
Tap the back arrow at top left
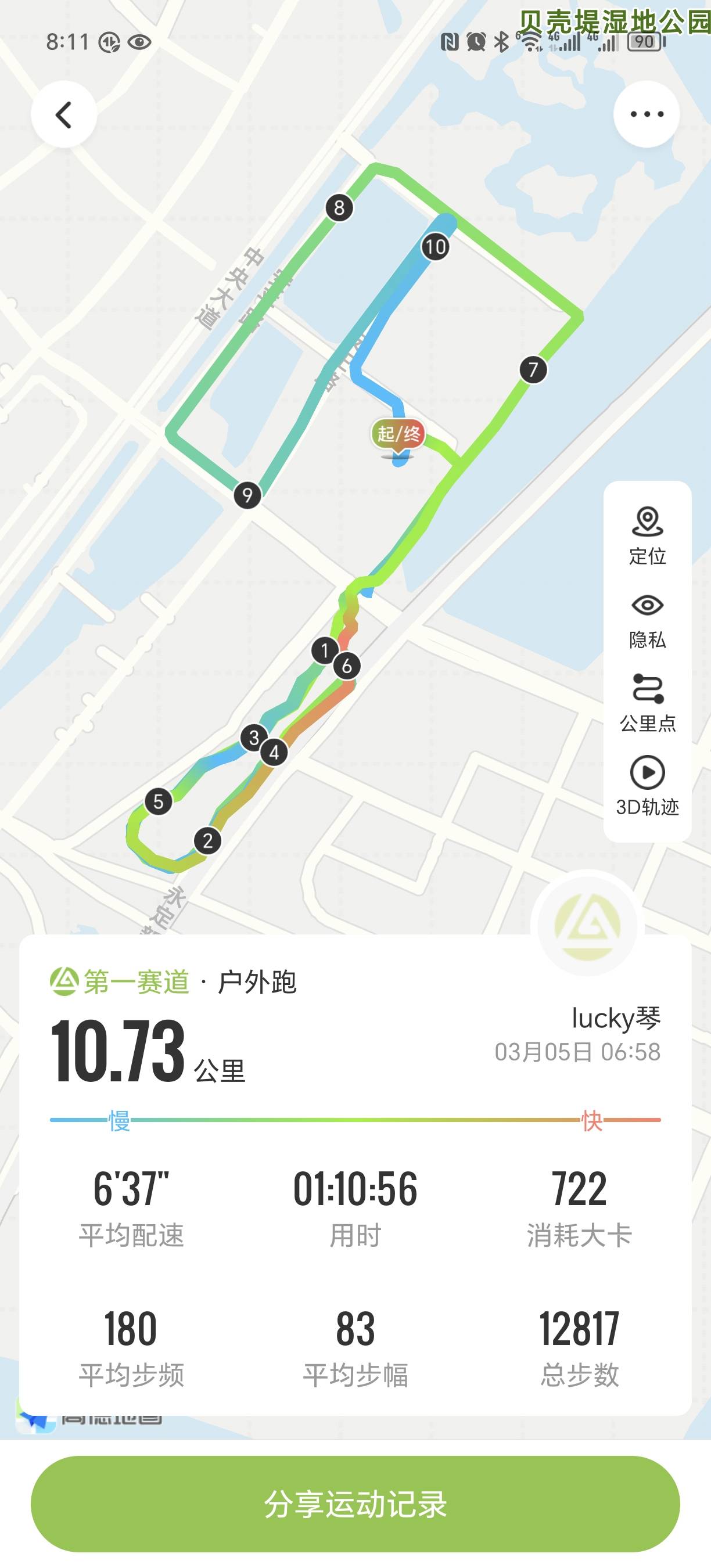(63, 114)
